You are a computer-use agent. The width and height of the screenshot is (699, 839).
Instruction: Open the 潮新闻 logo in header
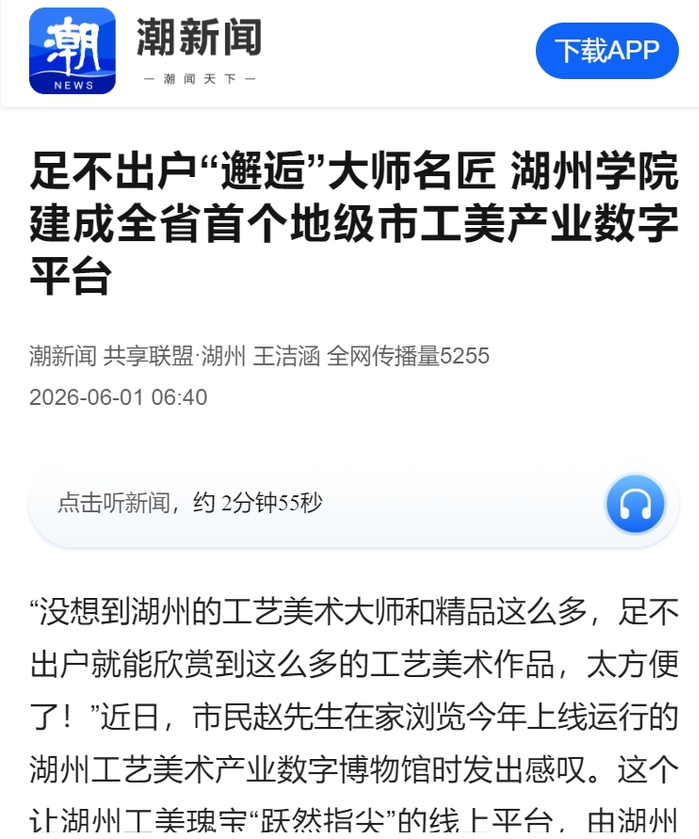(x=72, y=51)
